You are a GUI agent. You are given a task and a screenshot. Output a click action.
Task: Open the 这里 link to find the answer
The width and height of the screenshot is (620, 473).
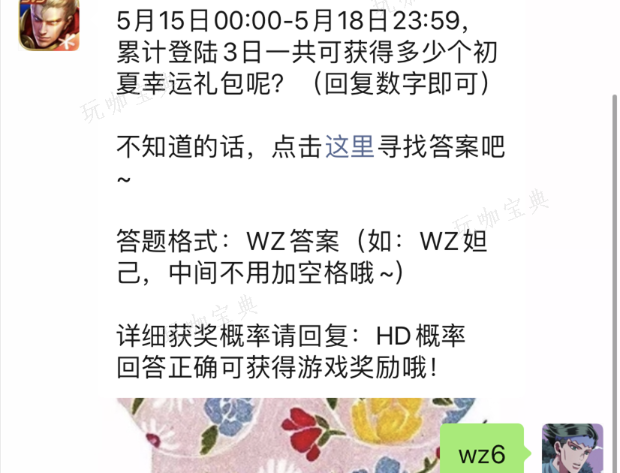(349, 149)
